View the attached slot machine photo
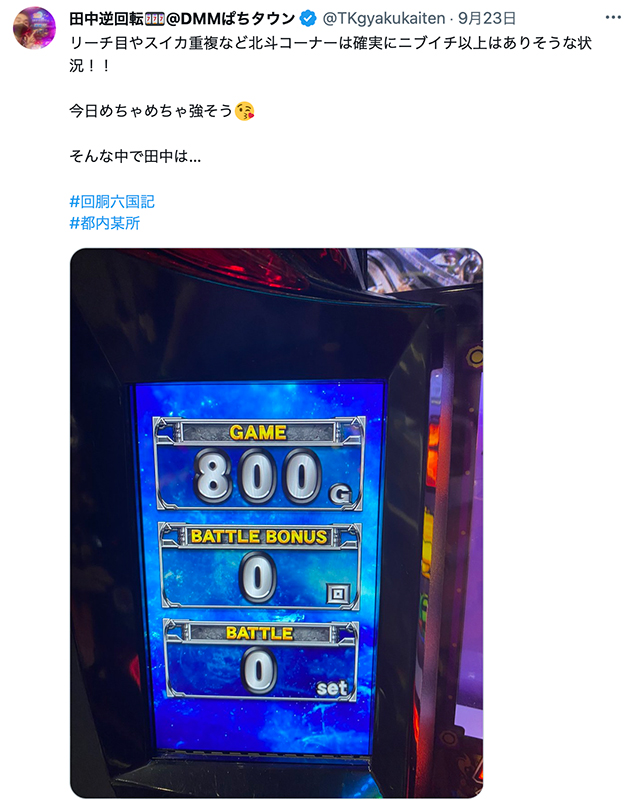Viewport: 640px width, 806px height. [276, 520]
